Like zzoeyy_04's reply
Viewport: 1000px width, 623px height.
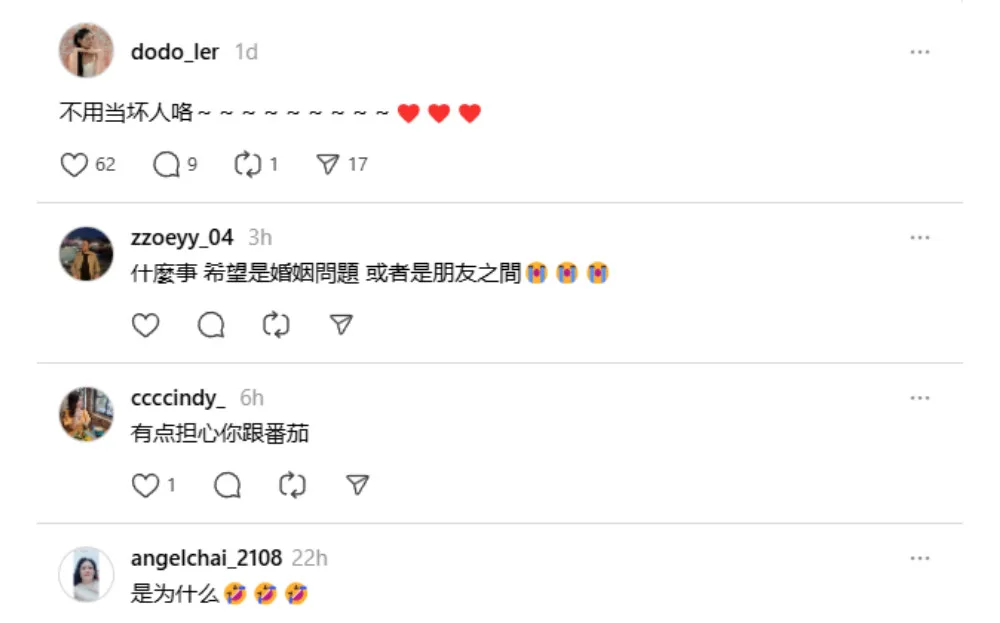[146, 325]
